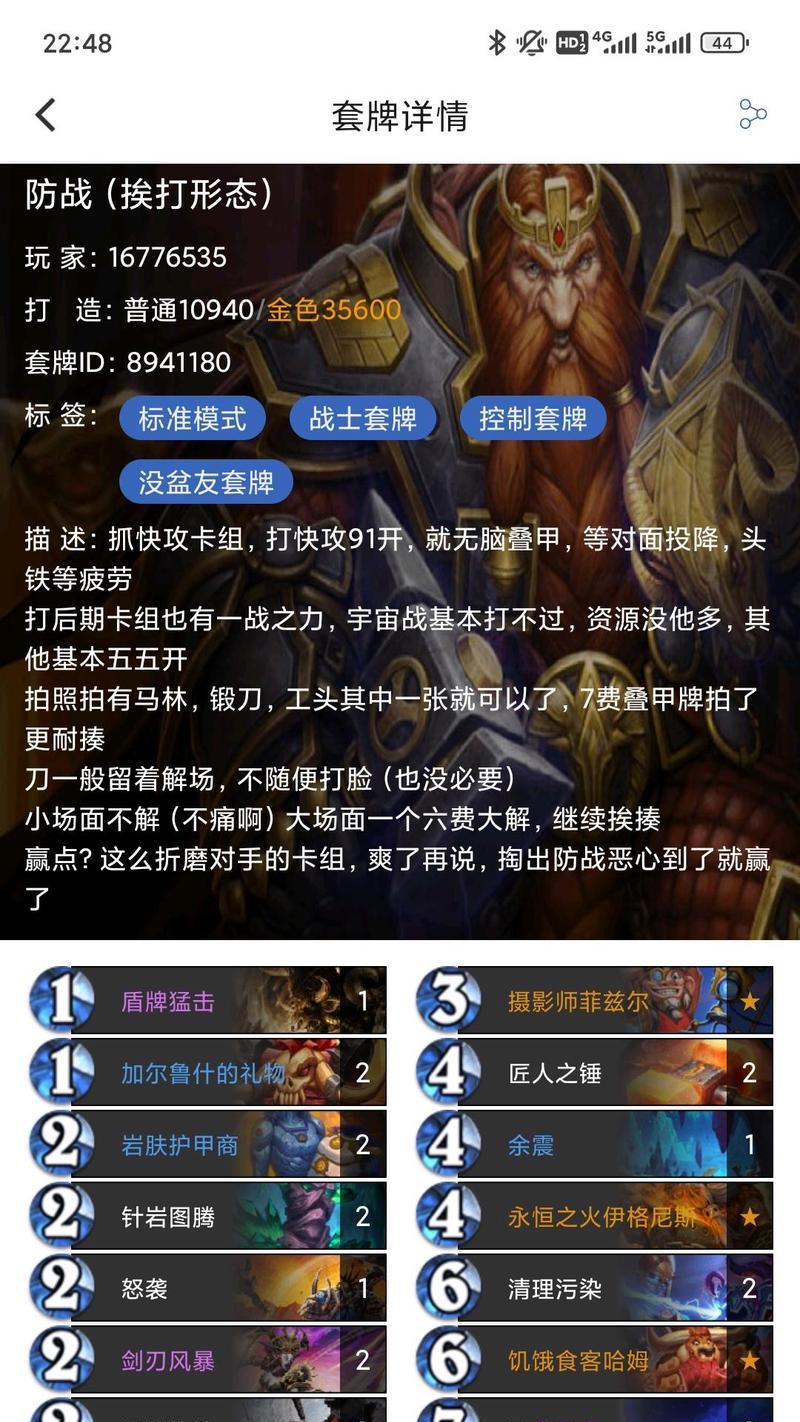
Task: Open the 匠人之锤 card
Action: click(595, 1073)
